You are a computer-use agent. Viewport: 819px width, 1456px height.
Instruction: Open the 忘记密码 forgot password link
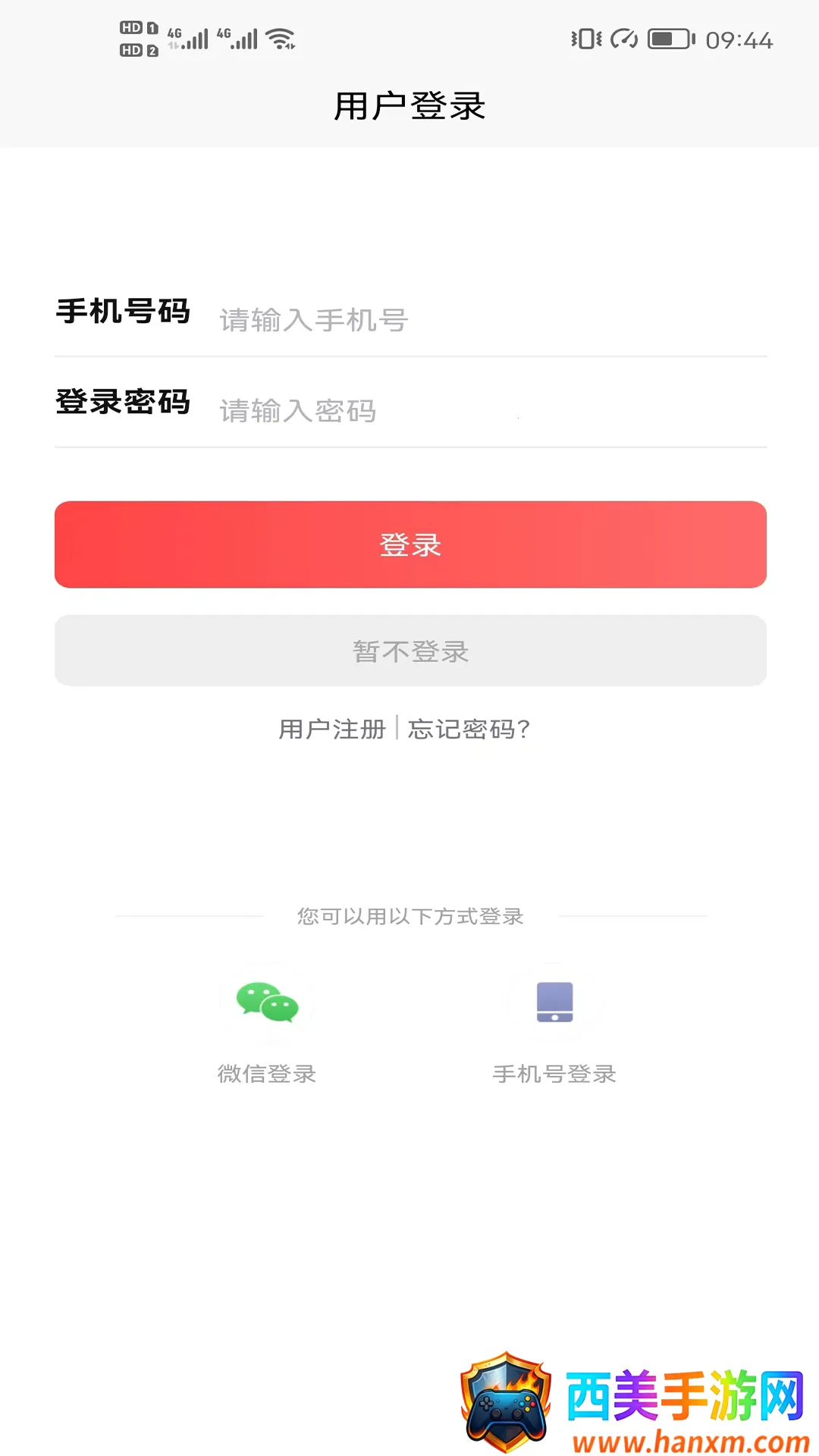(x=469, y=730)
